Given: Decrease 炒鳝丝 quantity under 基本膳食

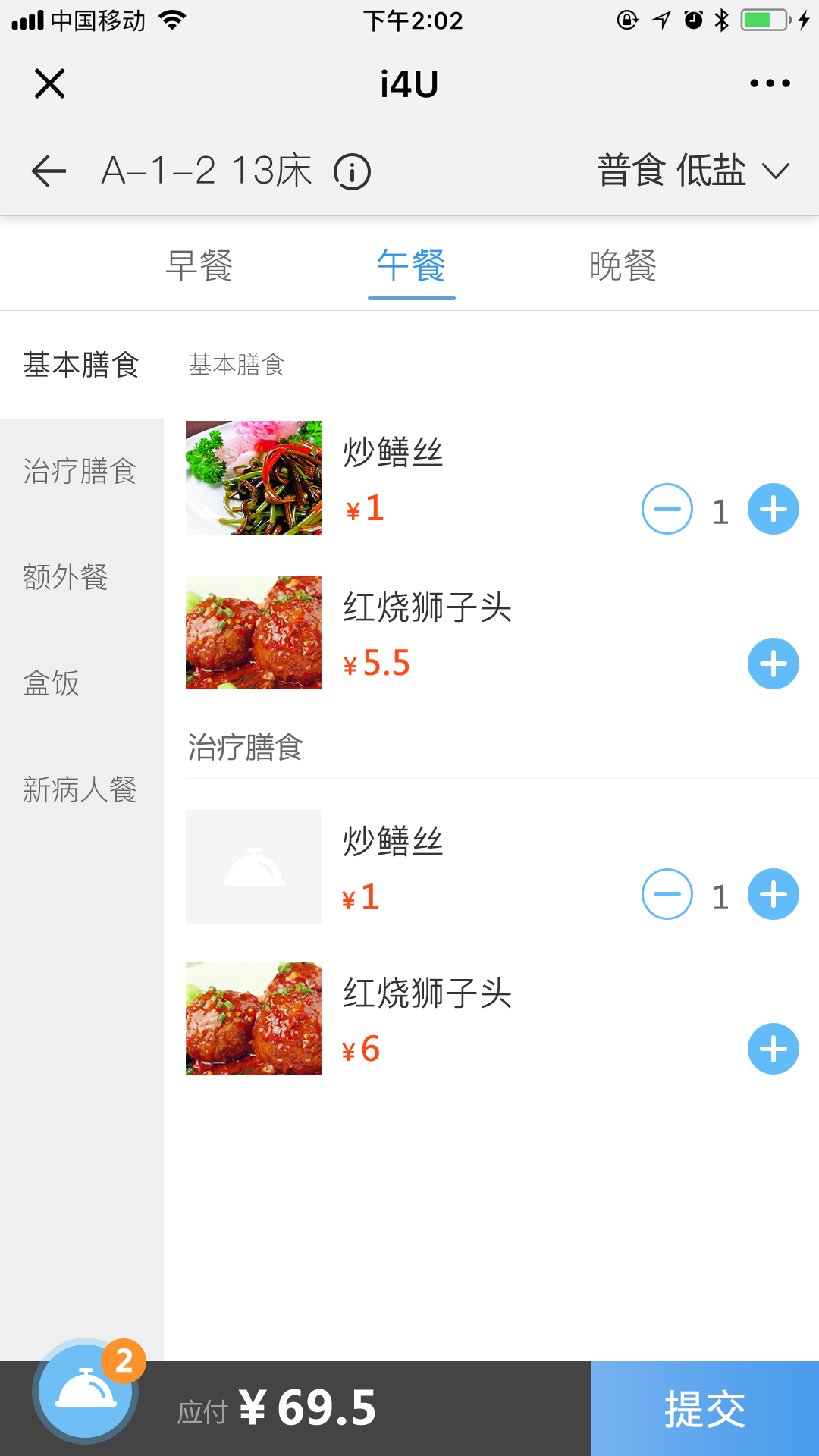Looking at the screenshot, I should (667, 509).
